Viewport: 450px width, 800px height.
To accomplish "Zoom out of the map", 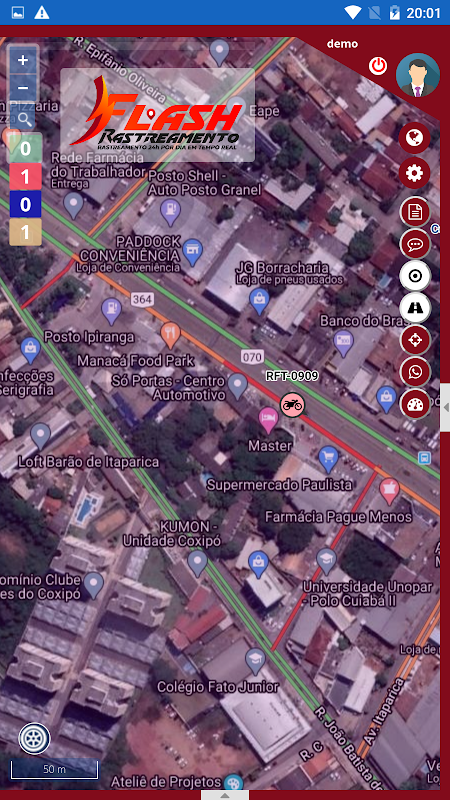I will (23, 88).
